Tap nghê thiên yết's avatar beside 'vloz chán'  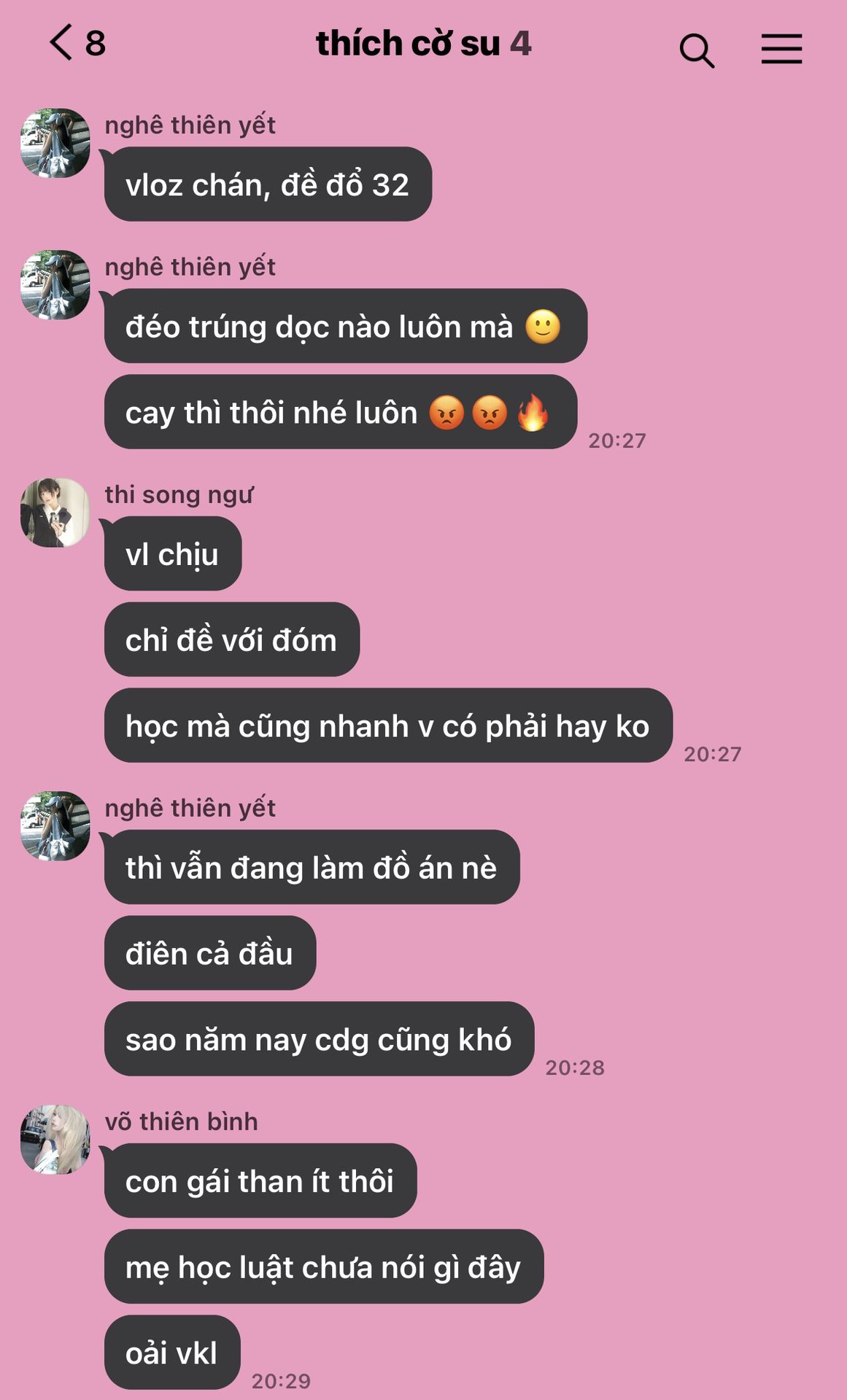pyautogui.click(x=55, y=143)
